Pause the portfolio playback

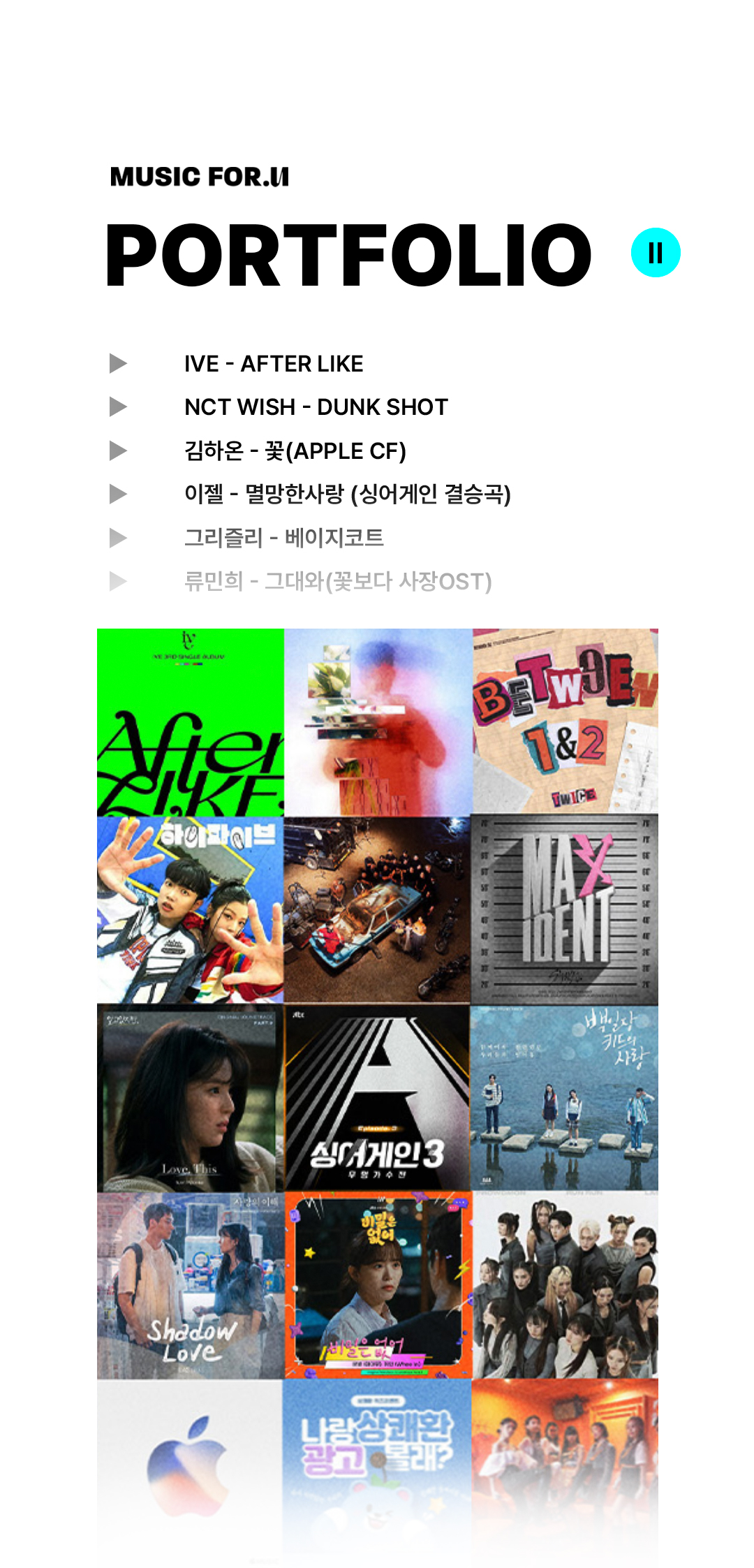click(656, 253)
